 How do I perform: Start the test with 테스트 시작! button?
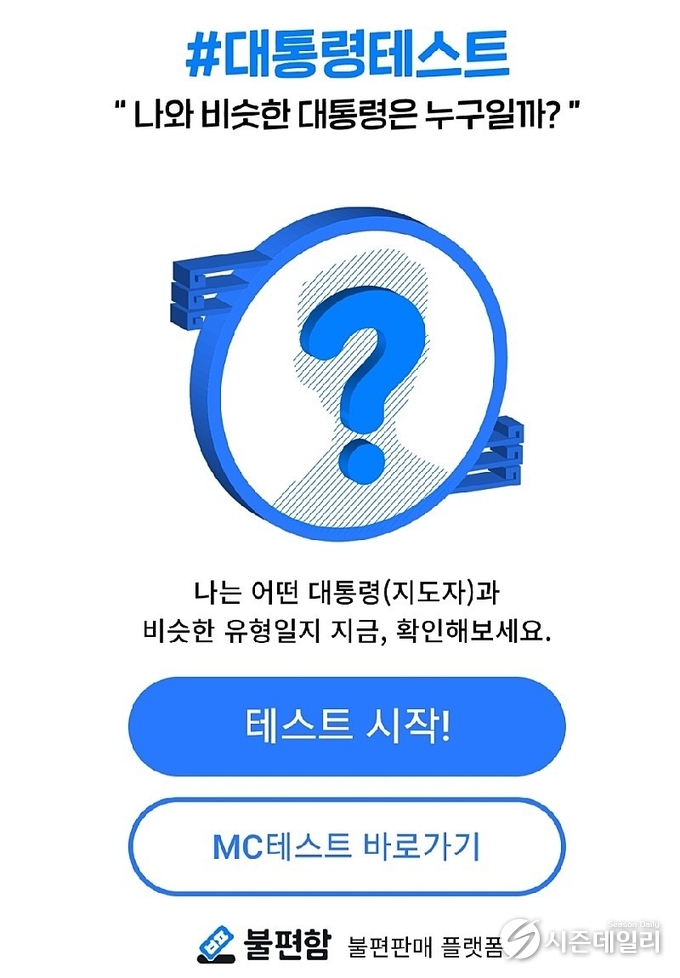pyautogui.click(x=346, y=726)
